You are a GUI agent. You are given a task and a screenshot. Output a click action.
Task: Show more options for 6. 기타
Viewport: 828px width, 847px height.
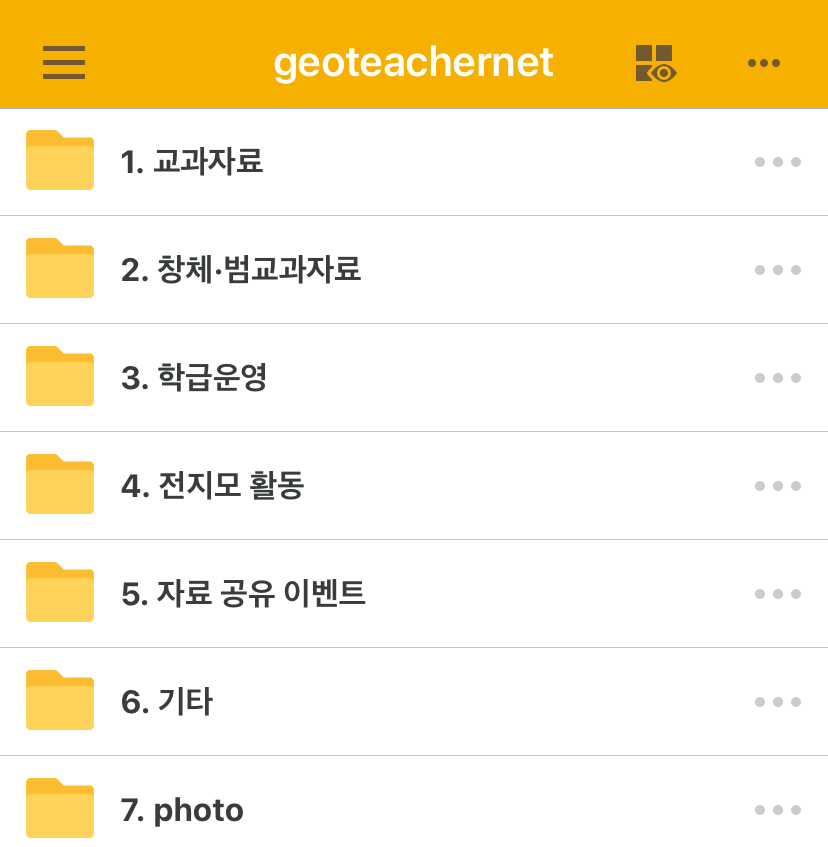pos(777,702)
